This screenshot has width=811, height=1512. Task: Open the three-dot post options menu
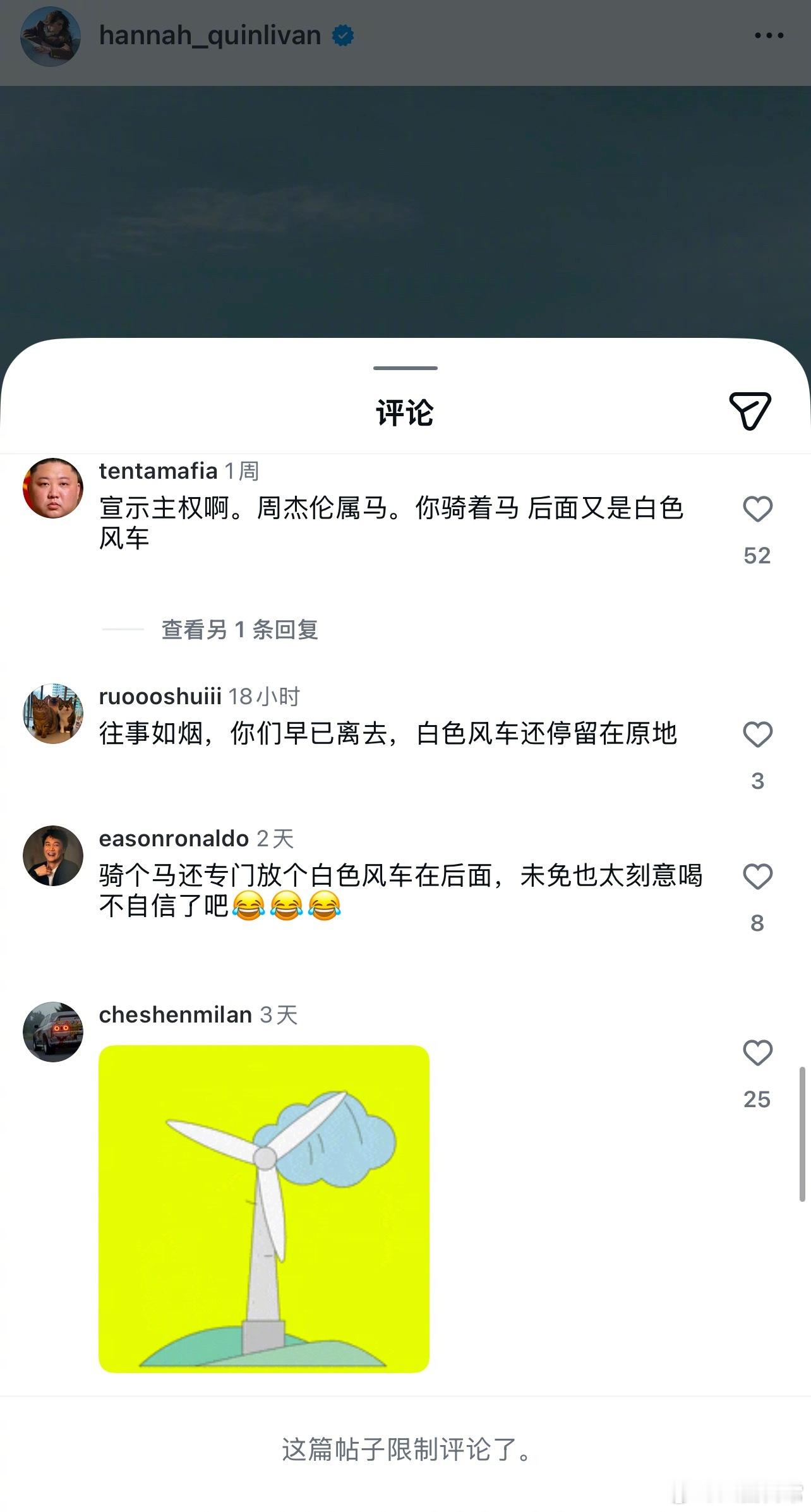coord(769,36)
